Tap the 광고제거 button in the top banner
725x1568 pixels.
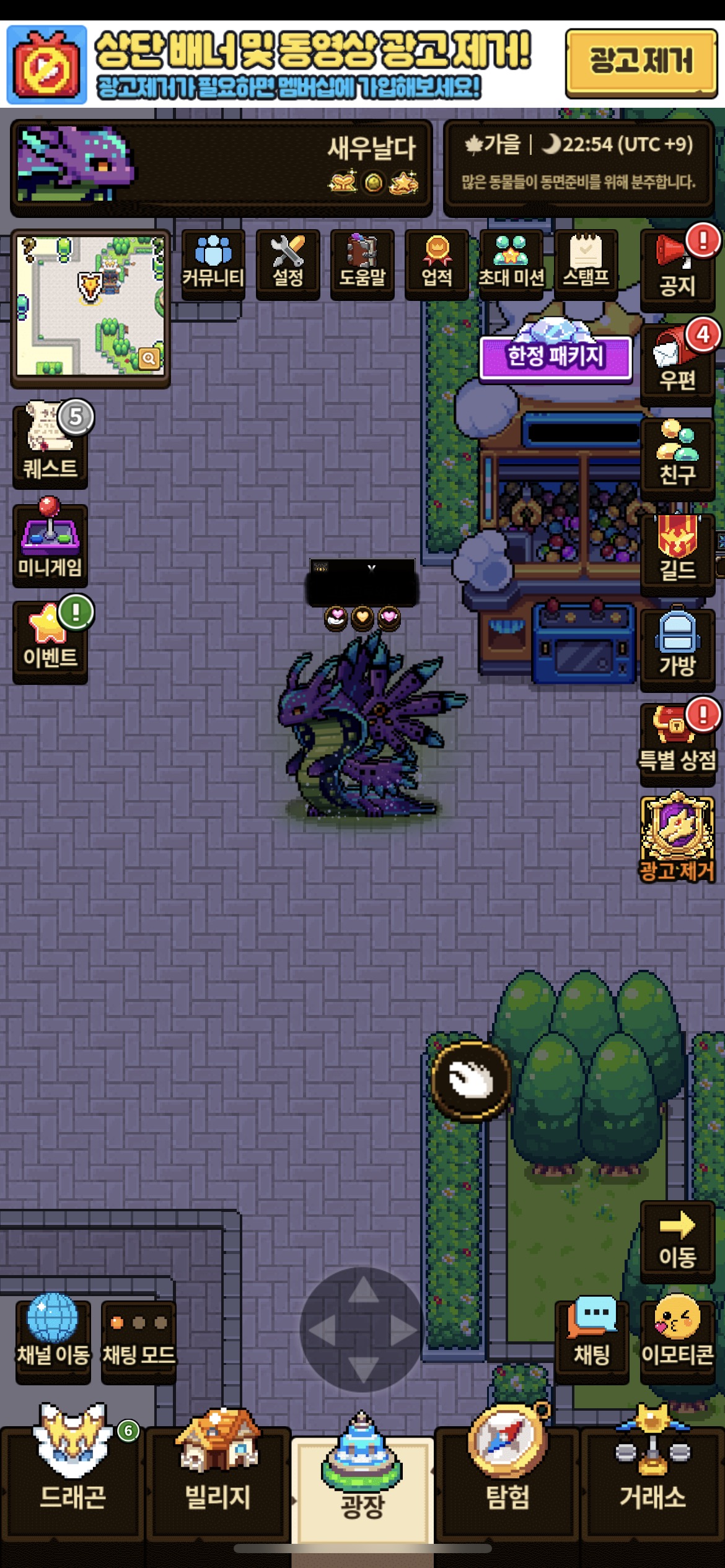pos(641,63)
